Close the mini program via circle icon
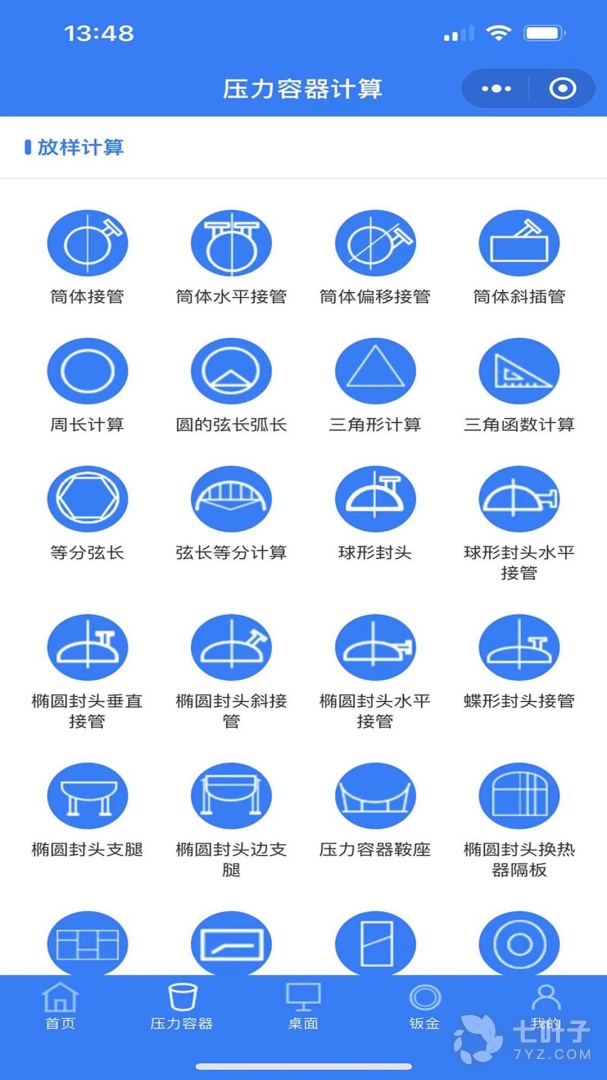This screenshot has width=607, height=1080. 563,89
